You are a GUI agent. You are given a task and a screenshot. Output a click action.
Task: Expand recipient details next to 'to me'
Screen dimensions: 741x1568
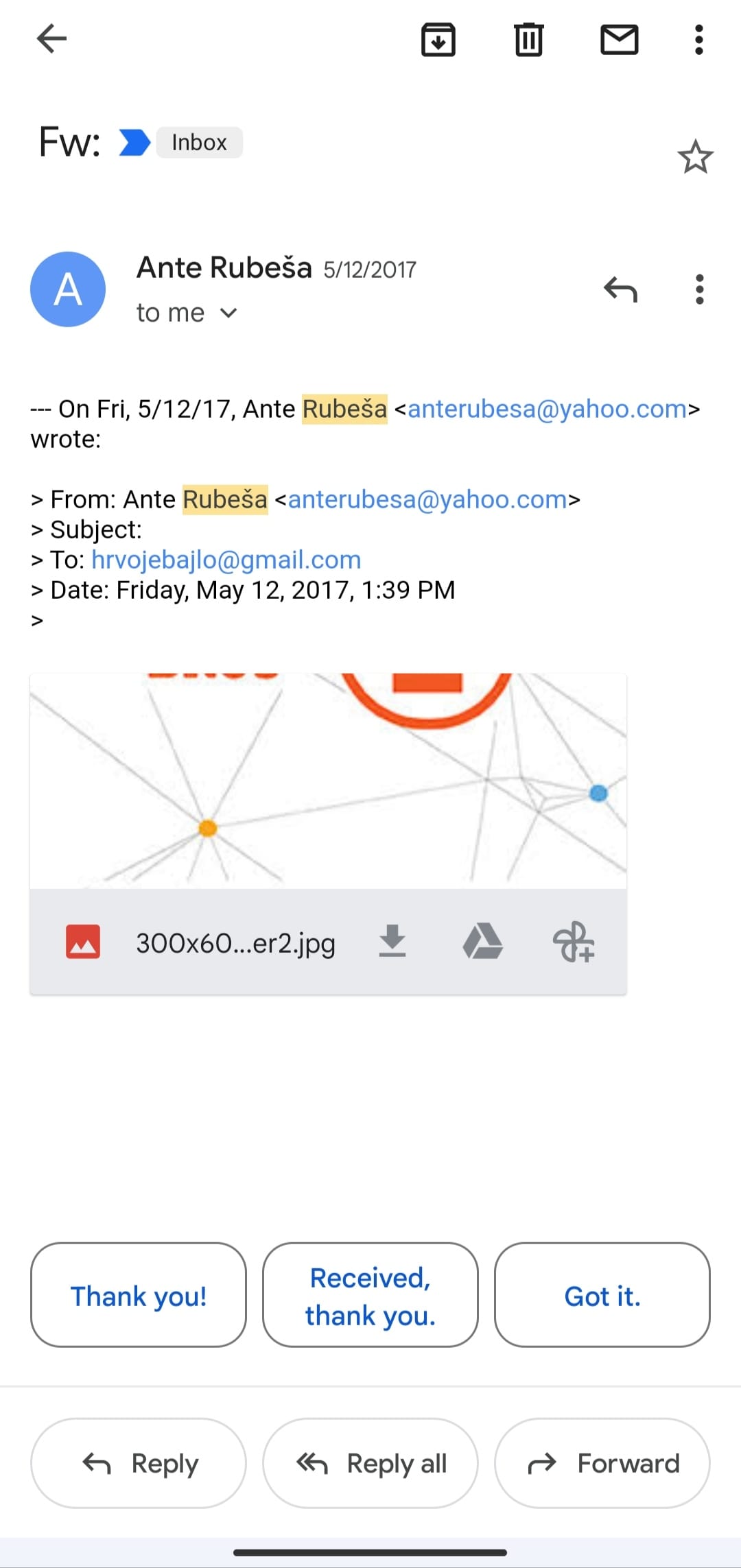228,313
